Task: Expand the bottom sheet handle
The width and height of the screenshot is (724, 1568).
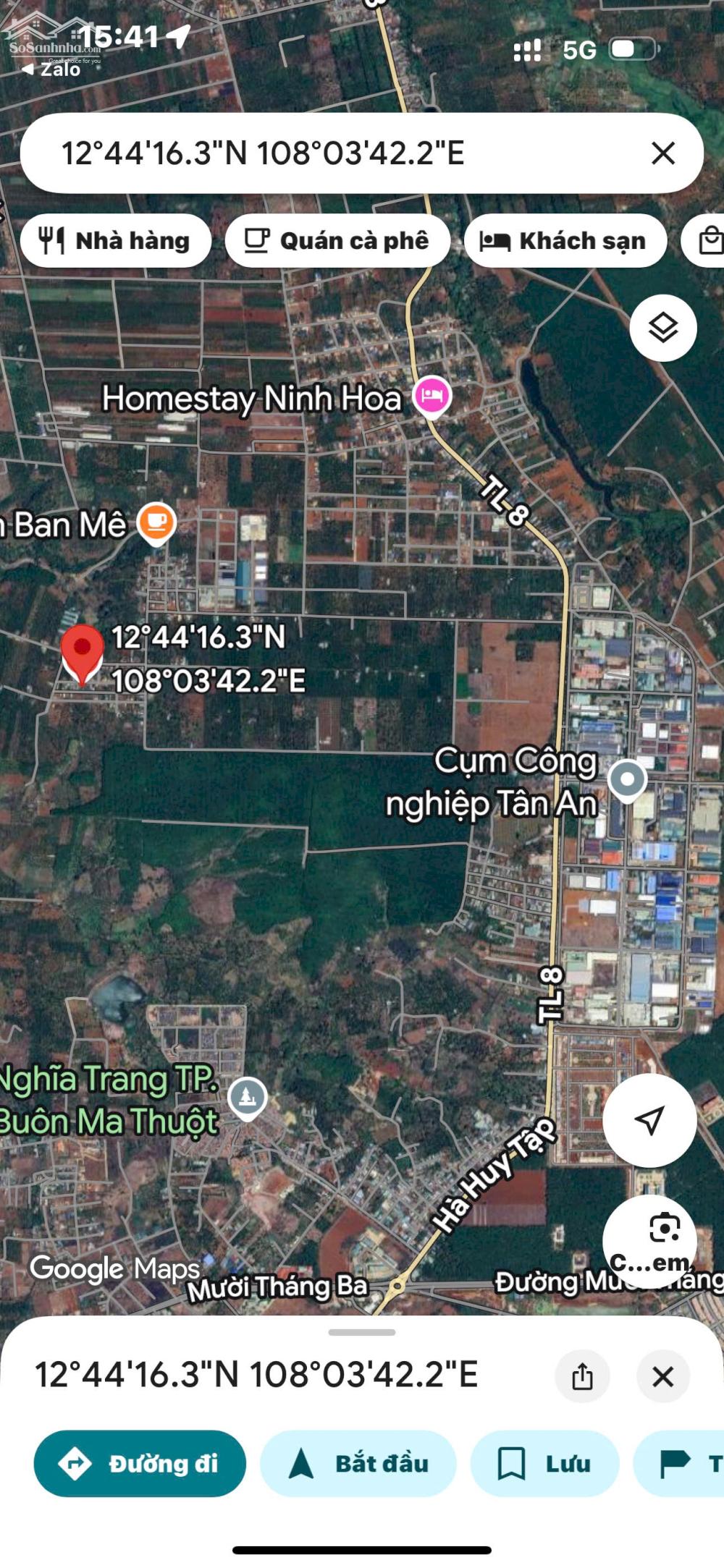Action: coord(362,1332)
